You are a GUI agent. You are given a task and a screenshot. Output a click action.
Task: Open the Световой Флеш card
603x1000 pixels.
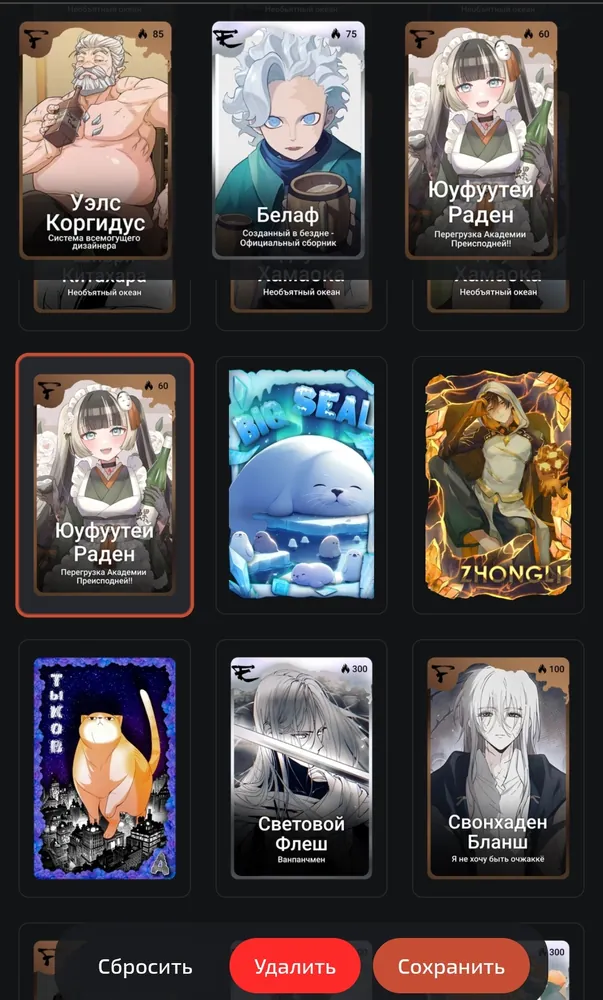pyautogui.click(x=302, y=768)
